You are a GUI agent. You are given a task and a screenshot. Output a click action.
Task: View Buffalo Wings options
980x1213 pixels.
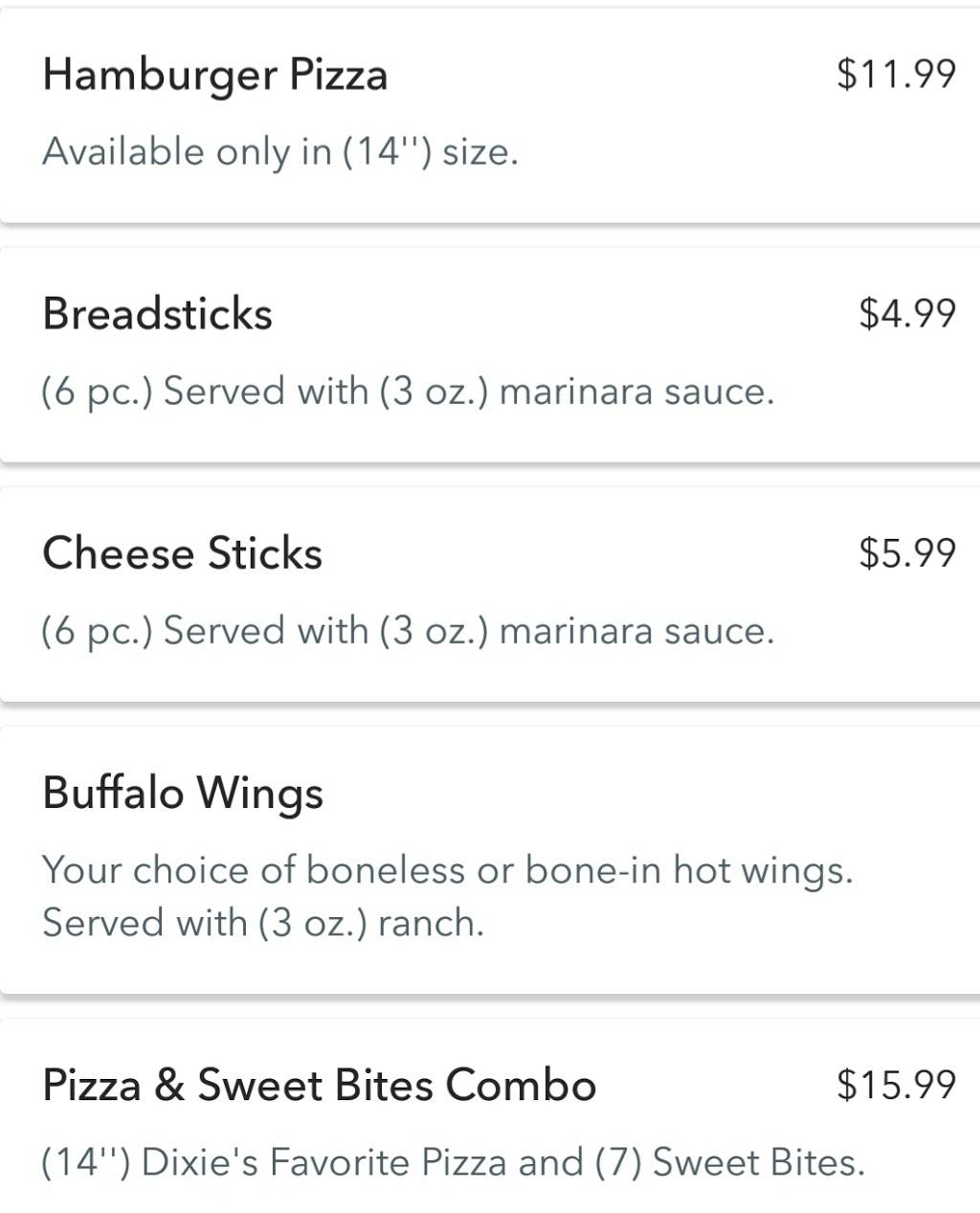[x=184, y=793]
